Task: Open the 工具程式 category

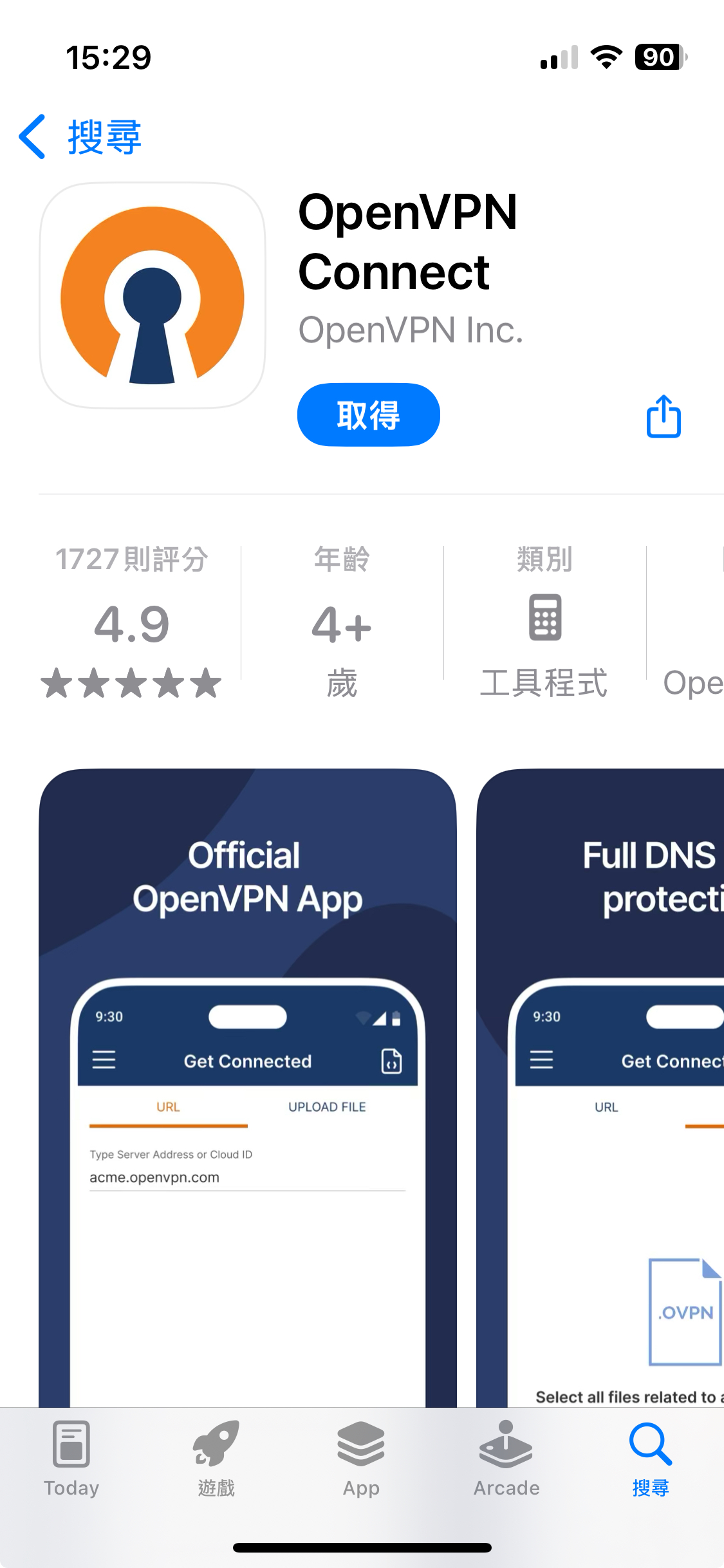Action: pyautogui.click(x=544, y=621)
